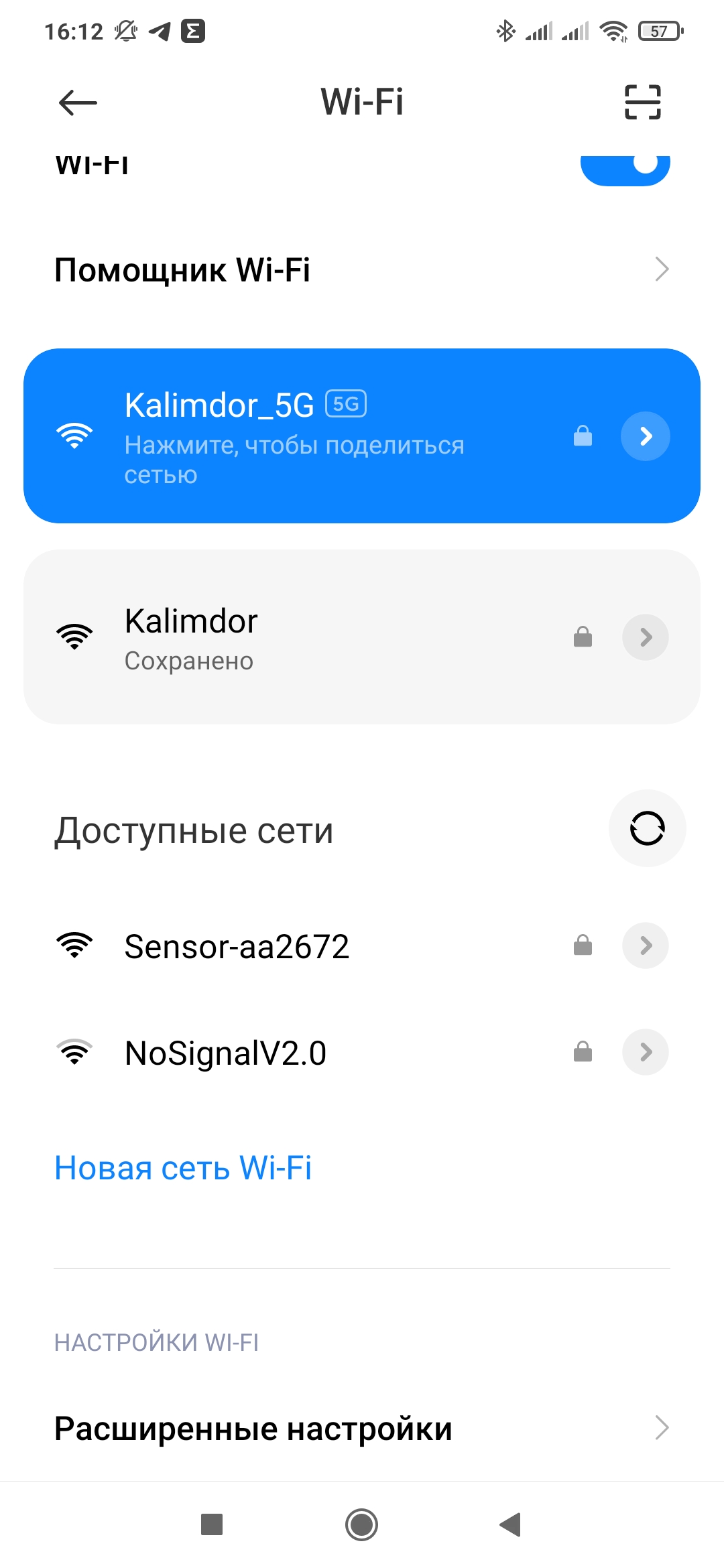View details arrow for saved Kalimdor
This screenshot has height=1568, width=724.
(645, 637)
